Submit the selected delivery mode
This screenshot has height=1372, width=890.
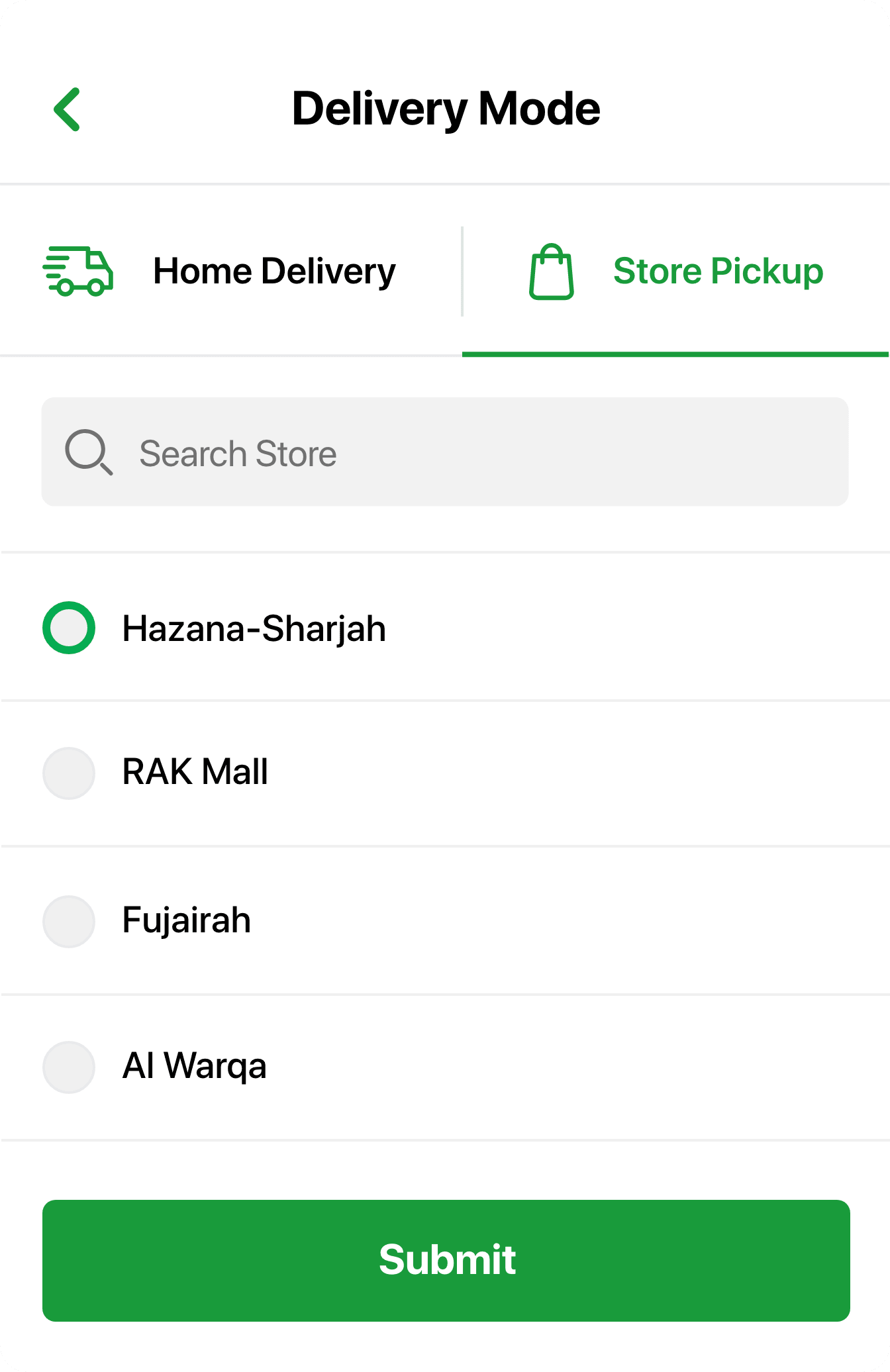click(x=446, y=1260)
